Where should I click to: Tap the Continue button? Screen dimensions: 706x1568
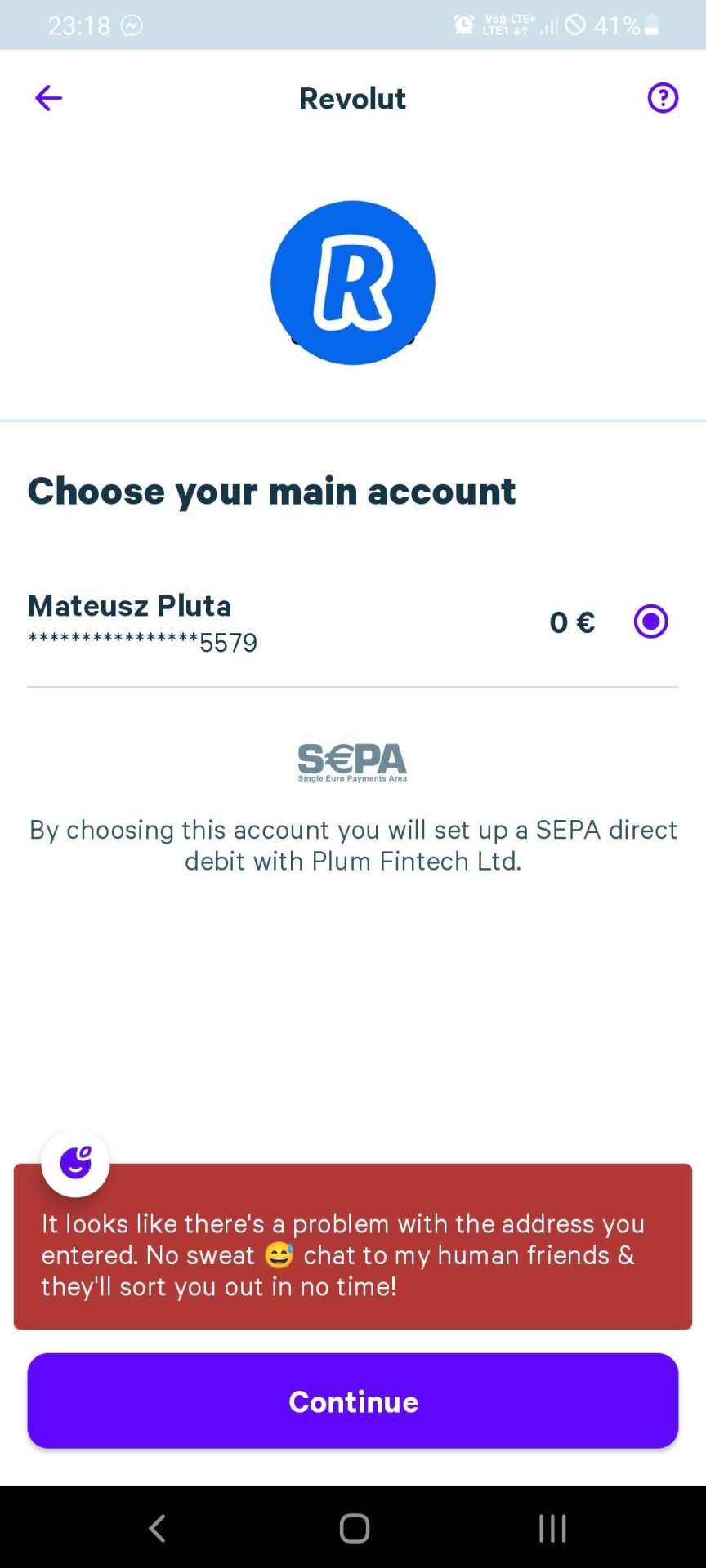point(353,1401)
